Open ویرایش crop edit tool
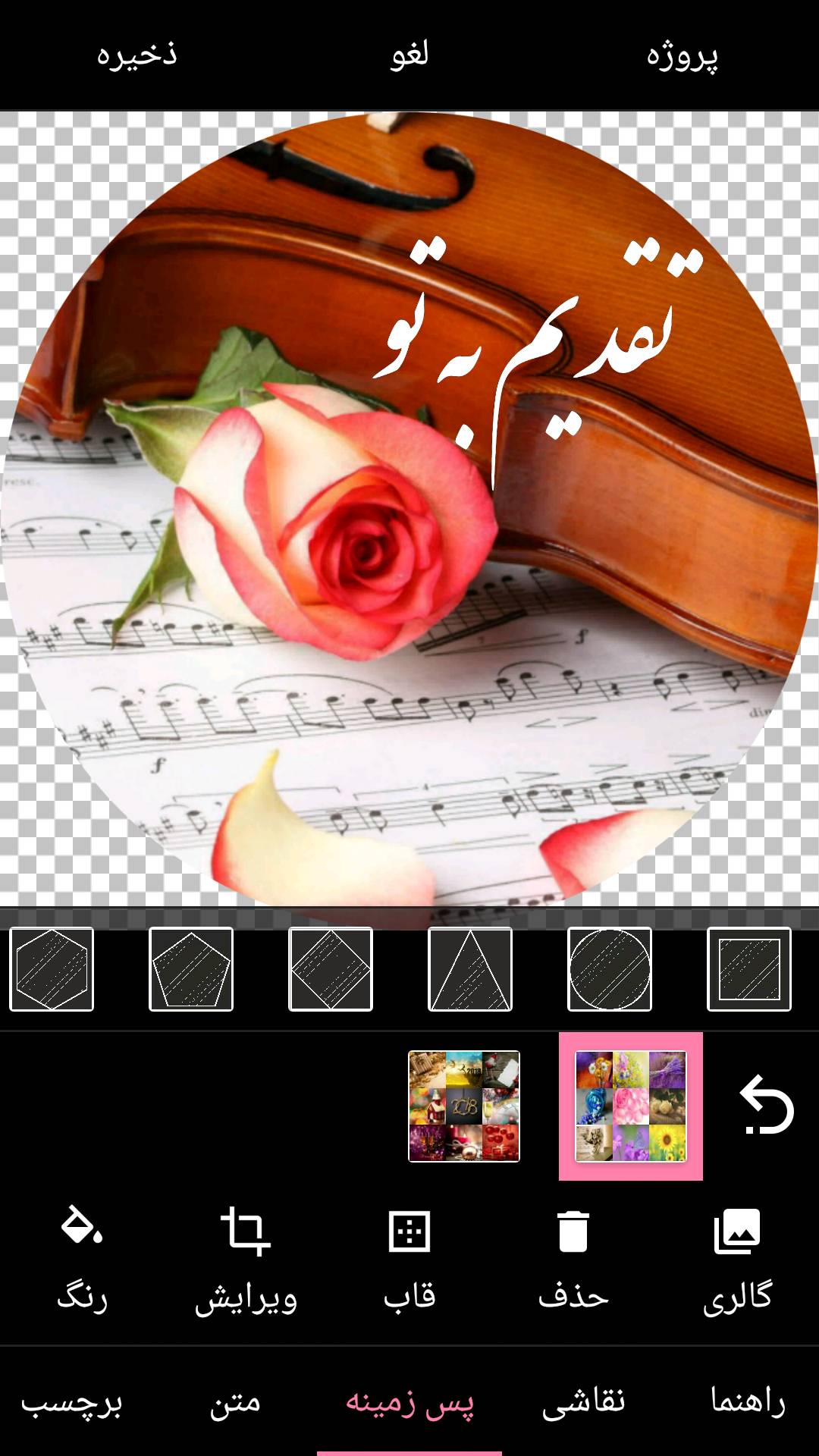Viewport: 819px width, 1456px height. click(246, 1259)
